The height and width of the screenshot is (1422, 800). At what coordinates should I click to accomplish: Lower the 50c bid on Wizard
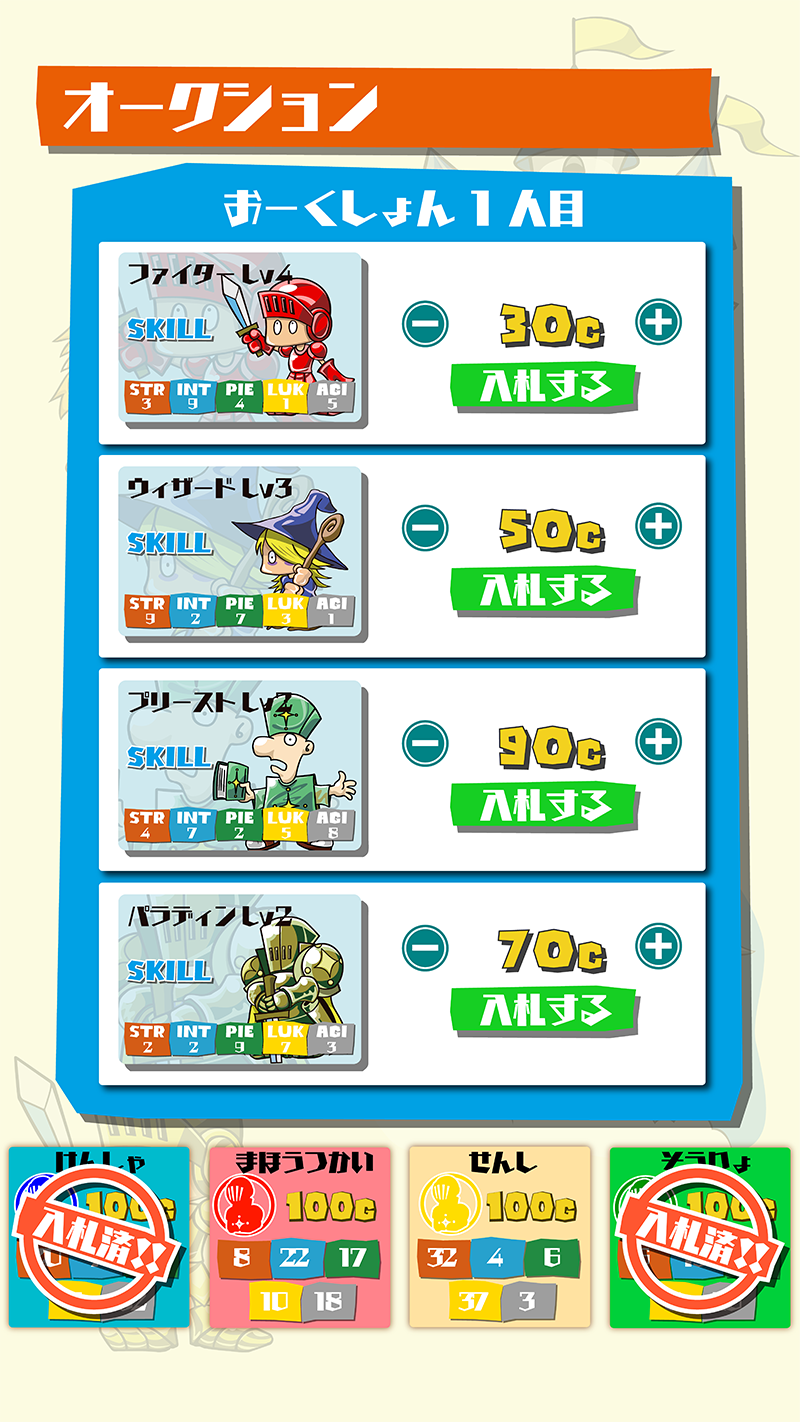point(425,527)
